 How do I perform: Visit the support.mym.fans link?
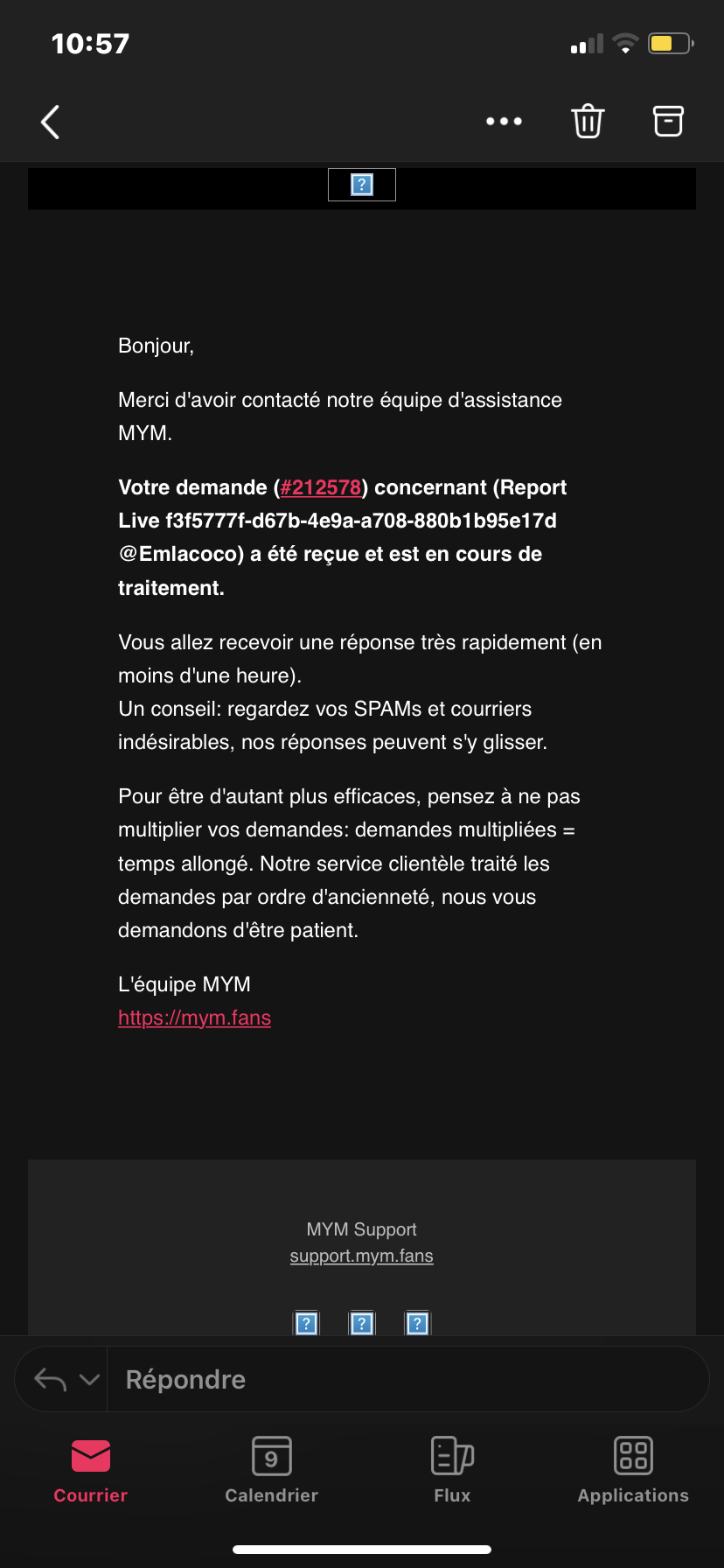click(361, 1256)
